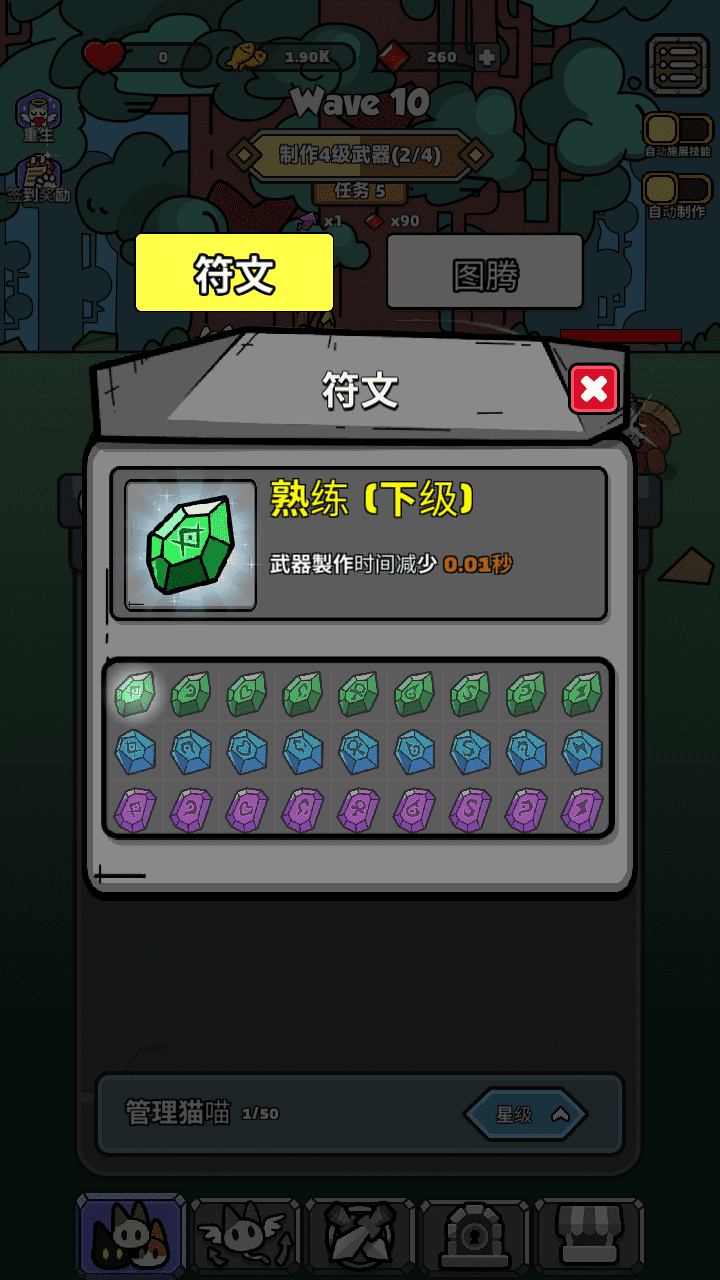Select the first purple rune
Viewport: 720px width, 1280px height.
click(x=133, y=809)
